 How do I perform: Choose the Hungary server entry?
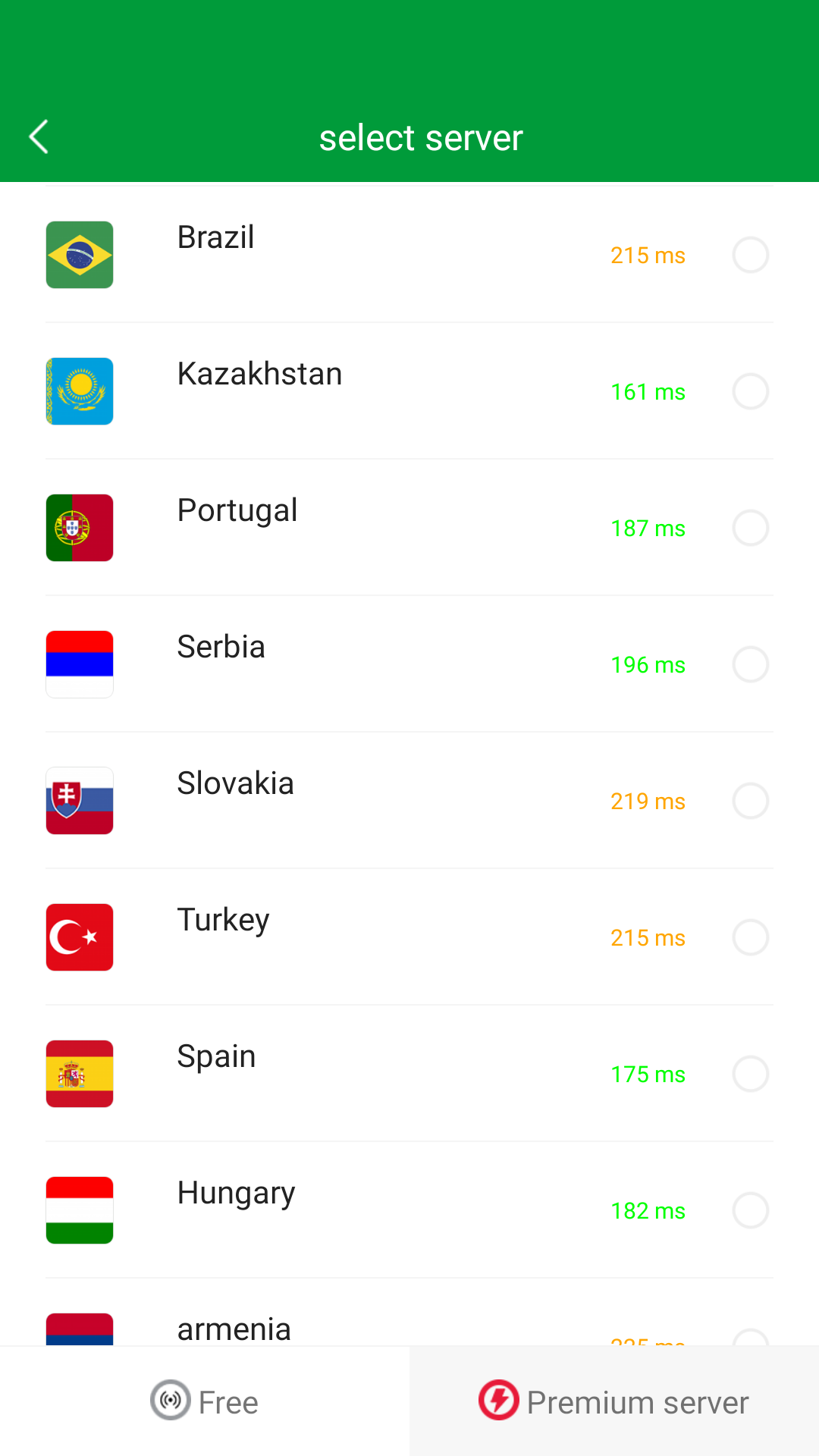(409, 1210)
